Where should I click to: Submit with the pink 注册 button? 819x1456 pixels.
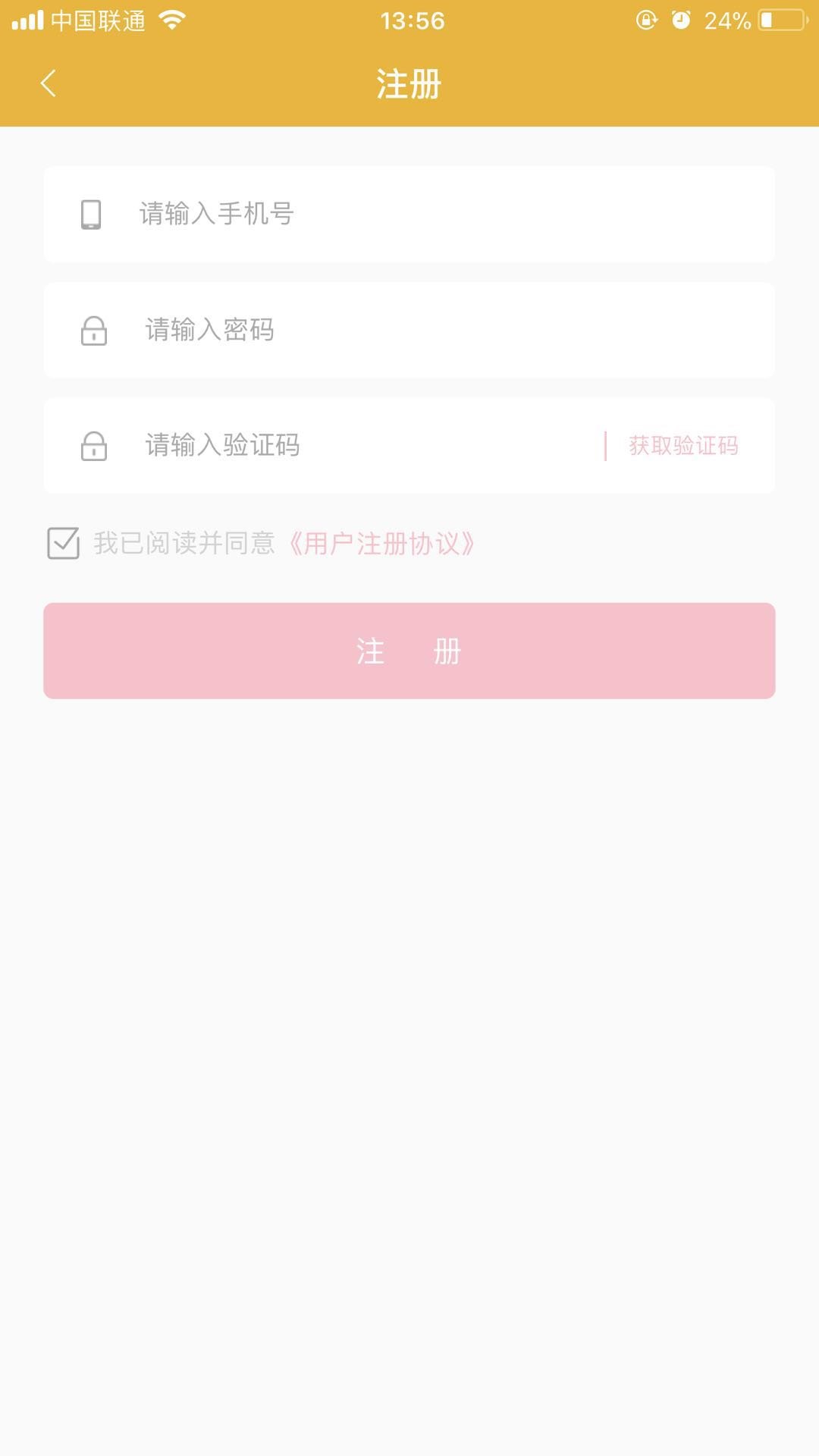(409, 651)
